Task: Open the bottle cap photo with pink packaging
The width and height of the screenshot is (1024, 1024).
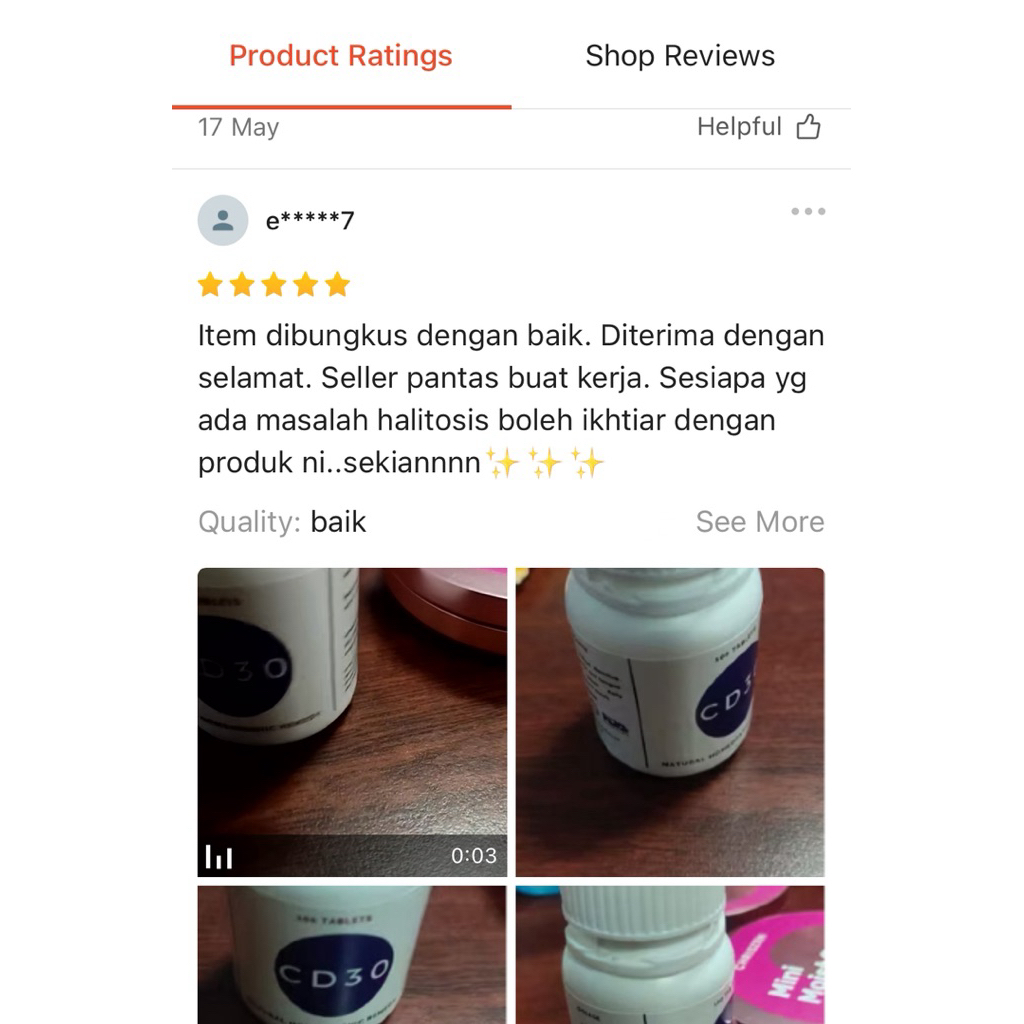Action: [x=670, y=954]
